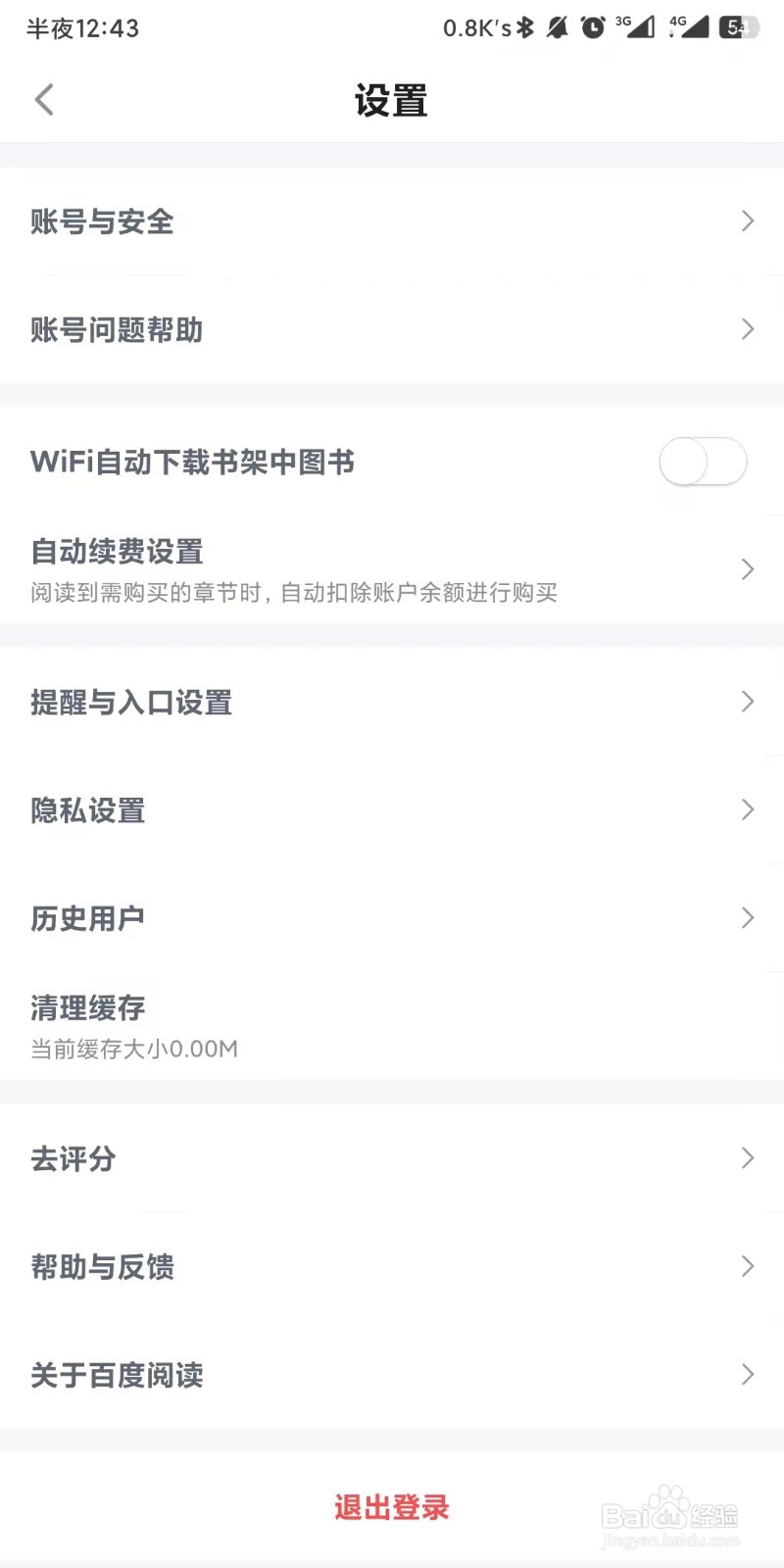Open the 隐私设置 privacy settings
Viewport: 784px width, 1568px height.
[392, 810]
